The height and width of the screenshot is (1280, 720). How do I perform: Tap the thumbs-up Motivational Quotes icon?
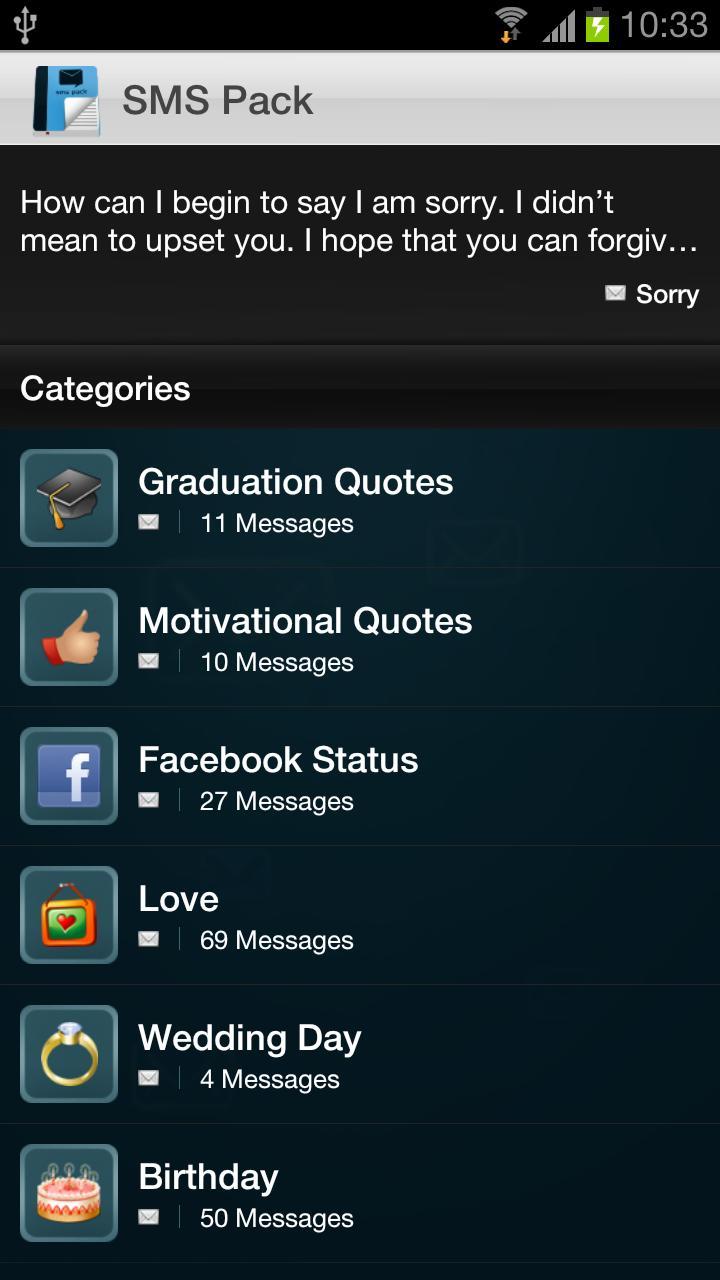point(68,636)
